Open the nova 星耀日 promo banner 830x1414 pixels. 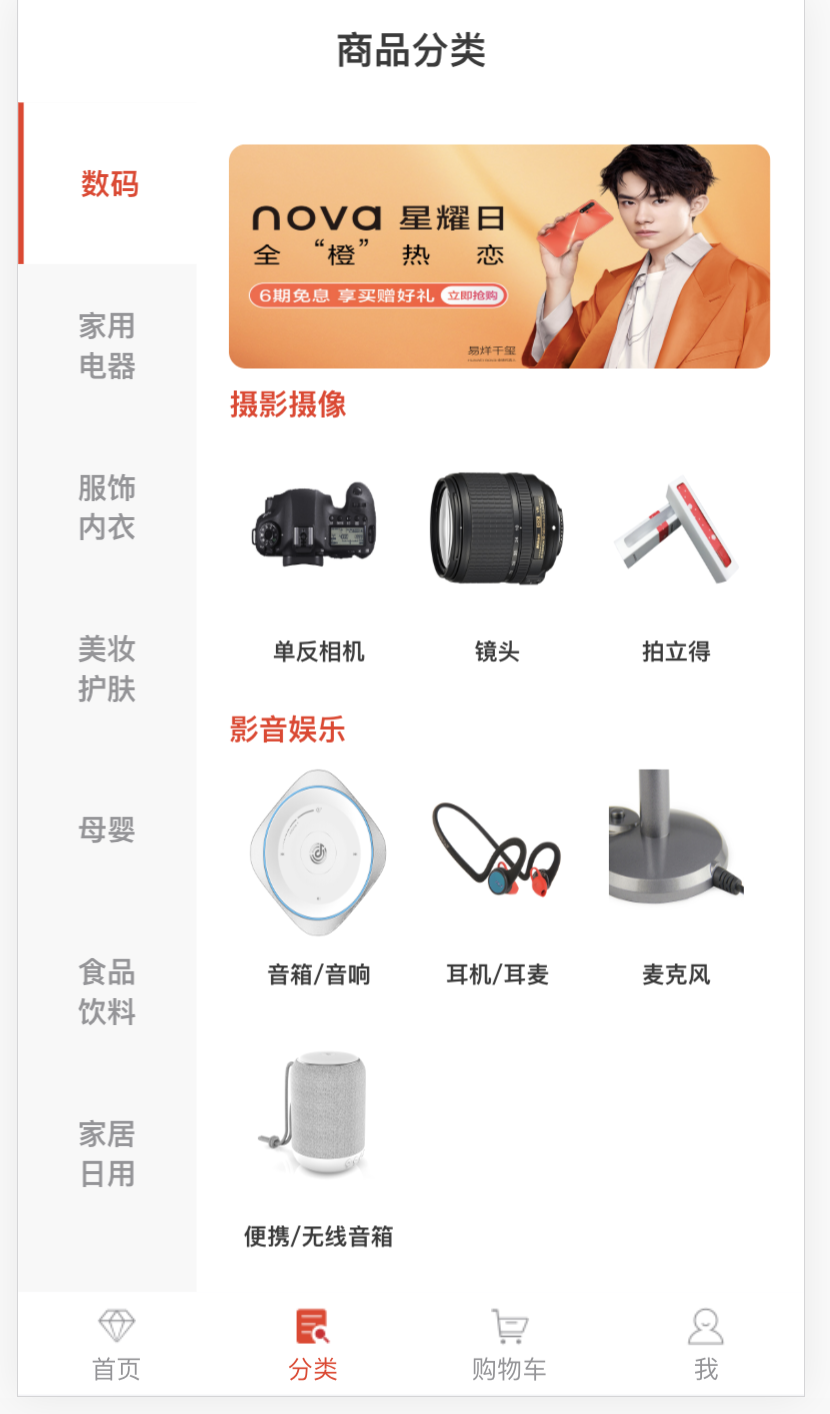499,256
